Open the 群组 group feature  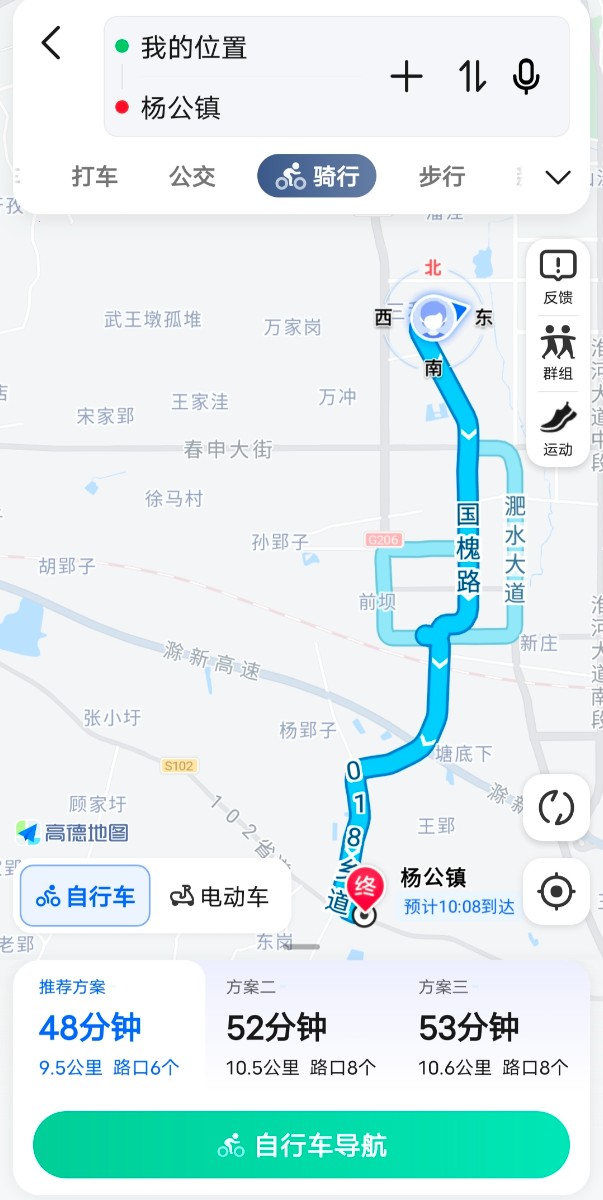(558, 354)
